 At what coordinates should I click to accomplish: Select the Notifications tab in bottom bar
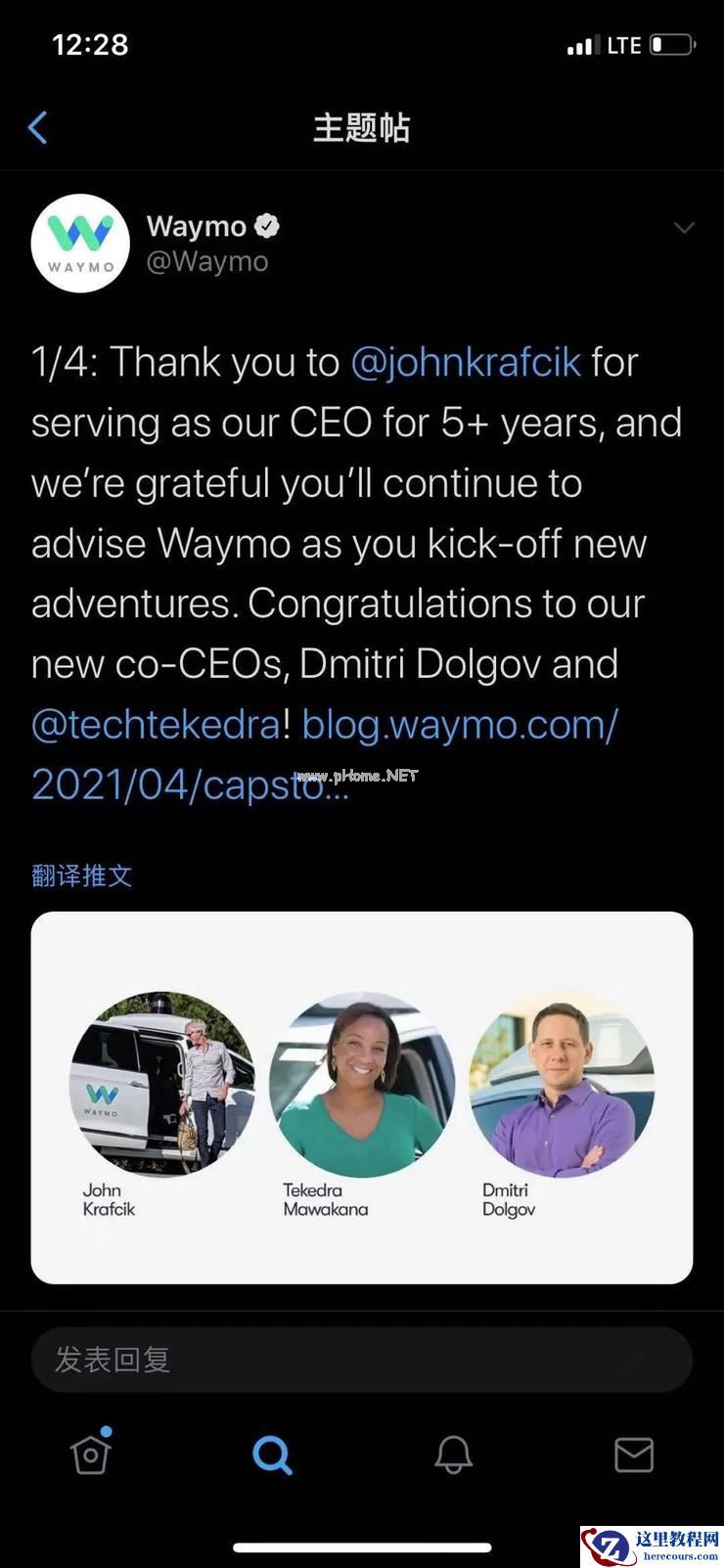452,1455
